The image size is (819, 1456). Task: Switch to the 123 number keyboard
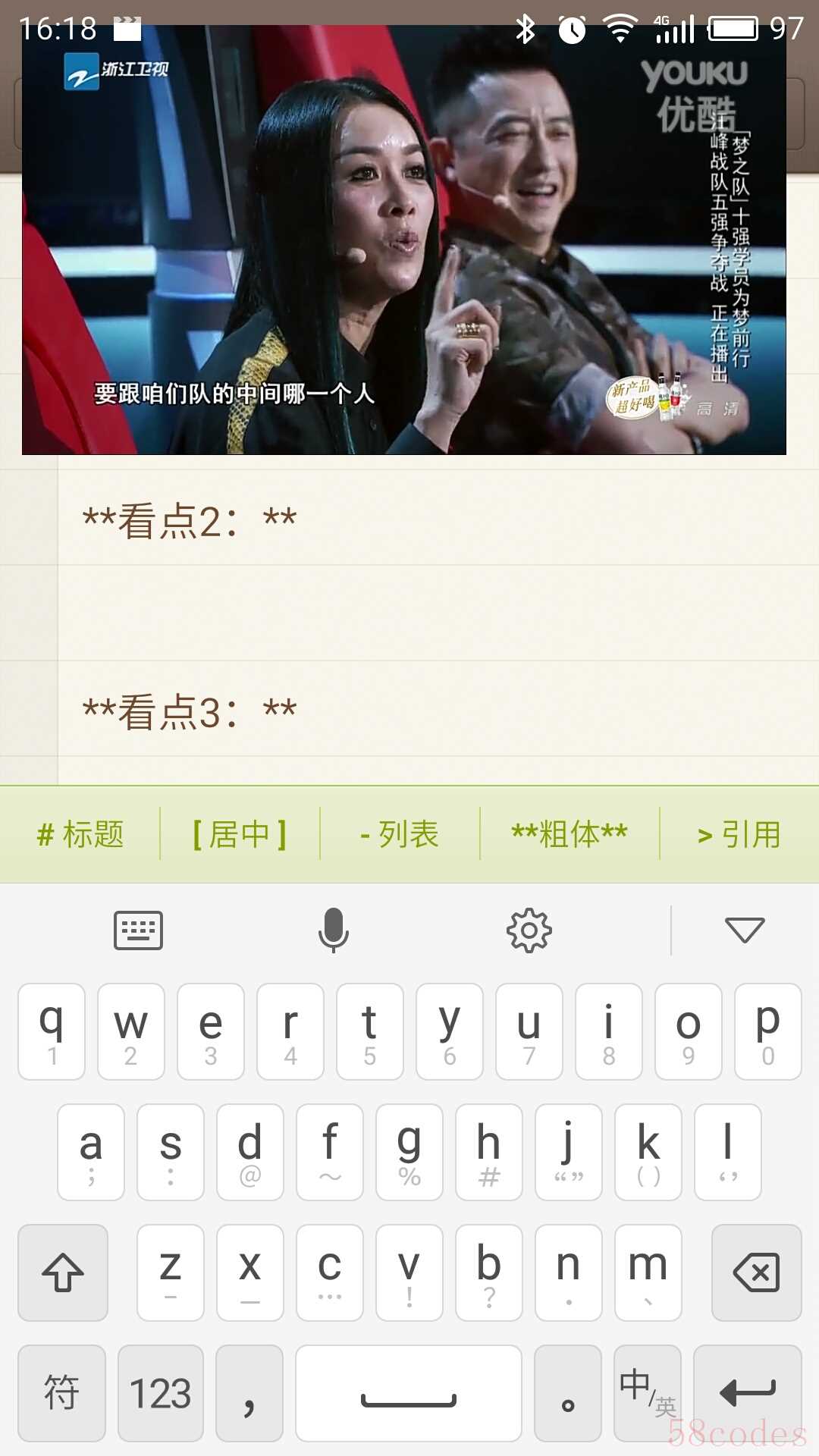click(x=161, y=1393)
